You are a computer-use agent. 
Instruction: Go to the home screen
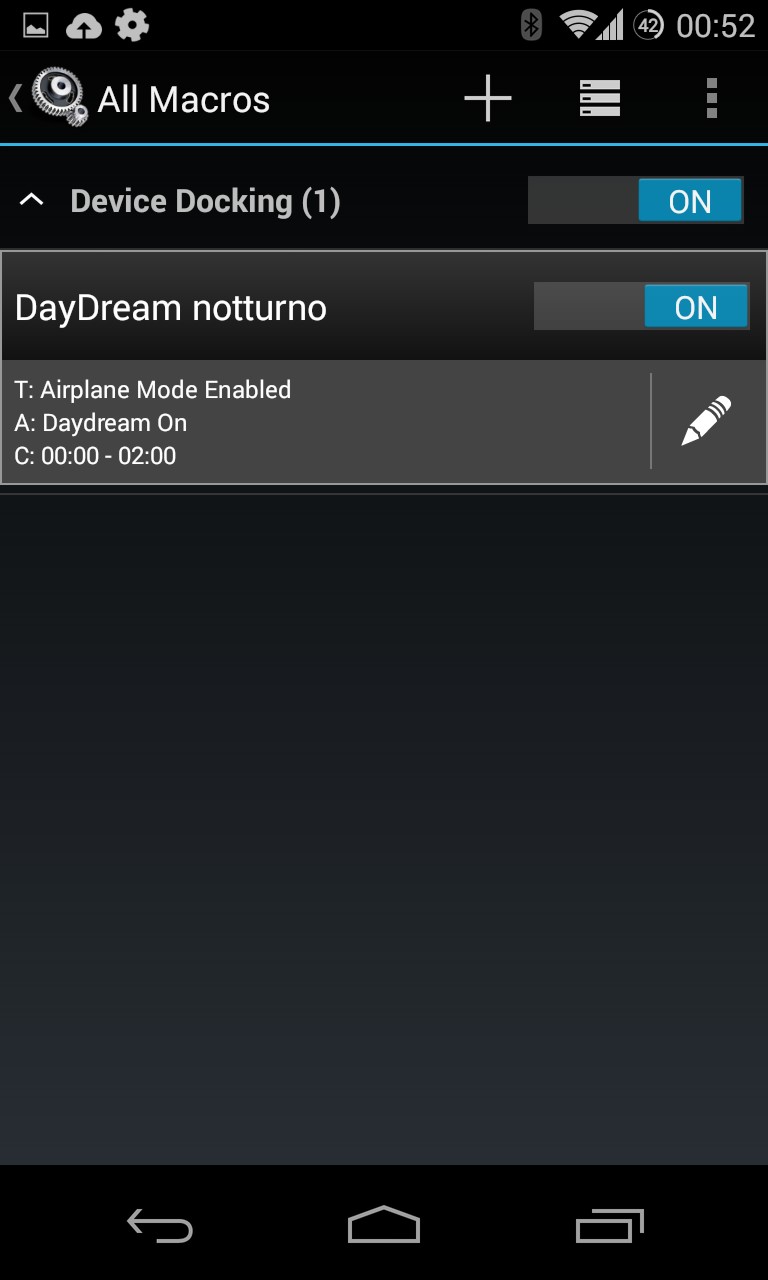click(x=384, y=1224)
